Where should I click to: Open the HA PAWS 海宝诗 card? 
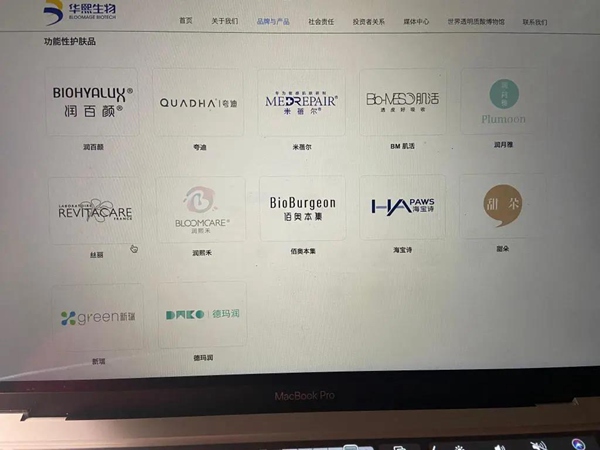[402, 207]
